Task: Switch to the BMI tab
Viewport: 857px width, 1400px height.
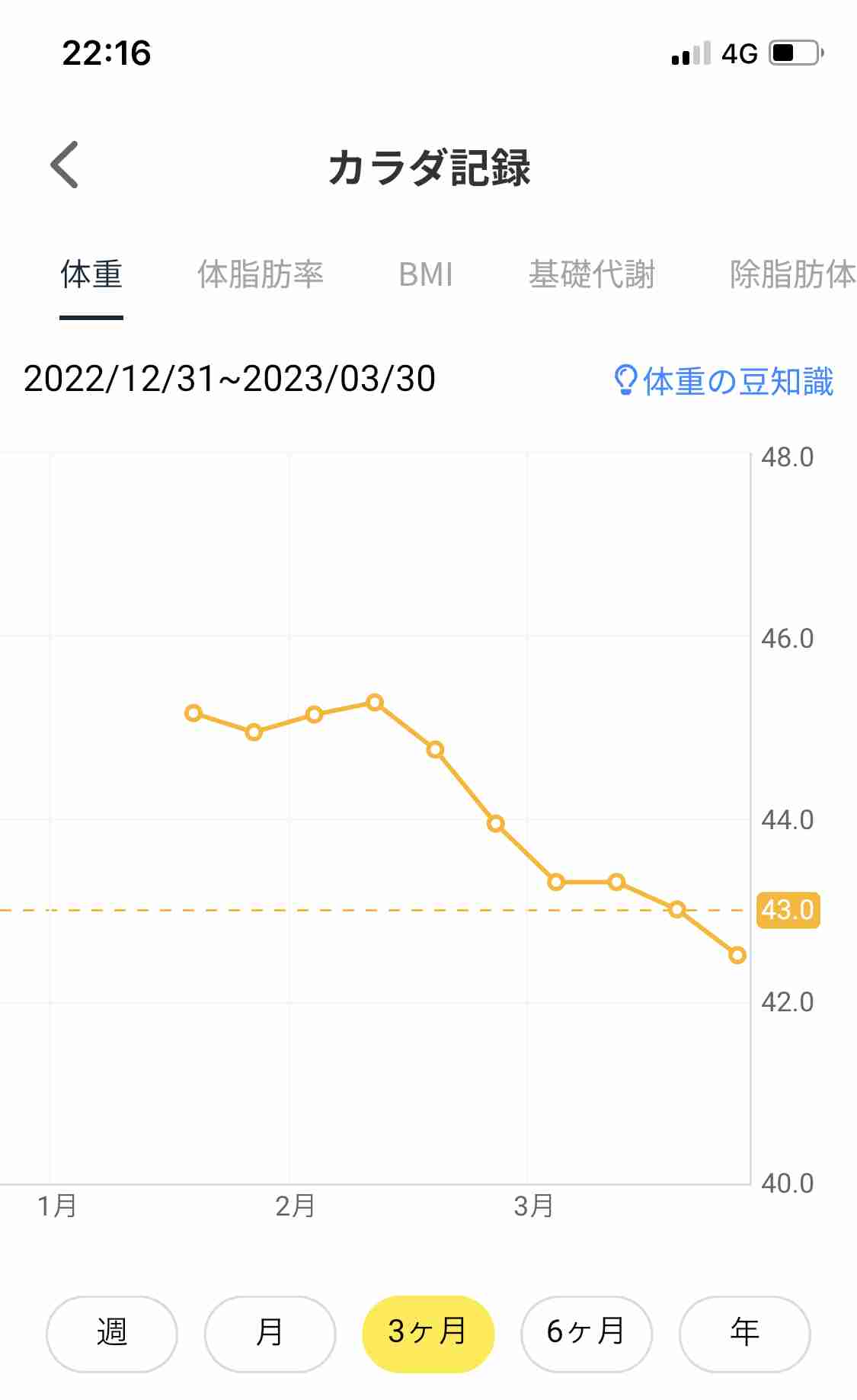Action: pos(426,274)
